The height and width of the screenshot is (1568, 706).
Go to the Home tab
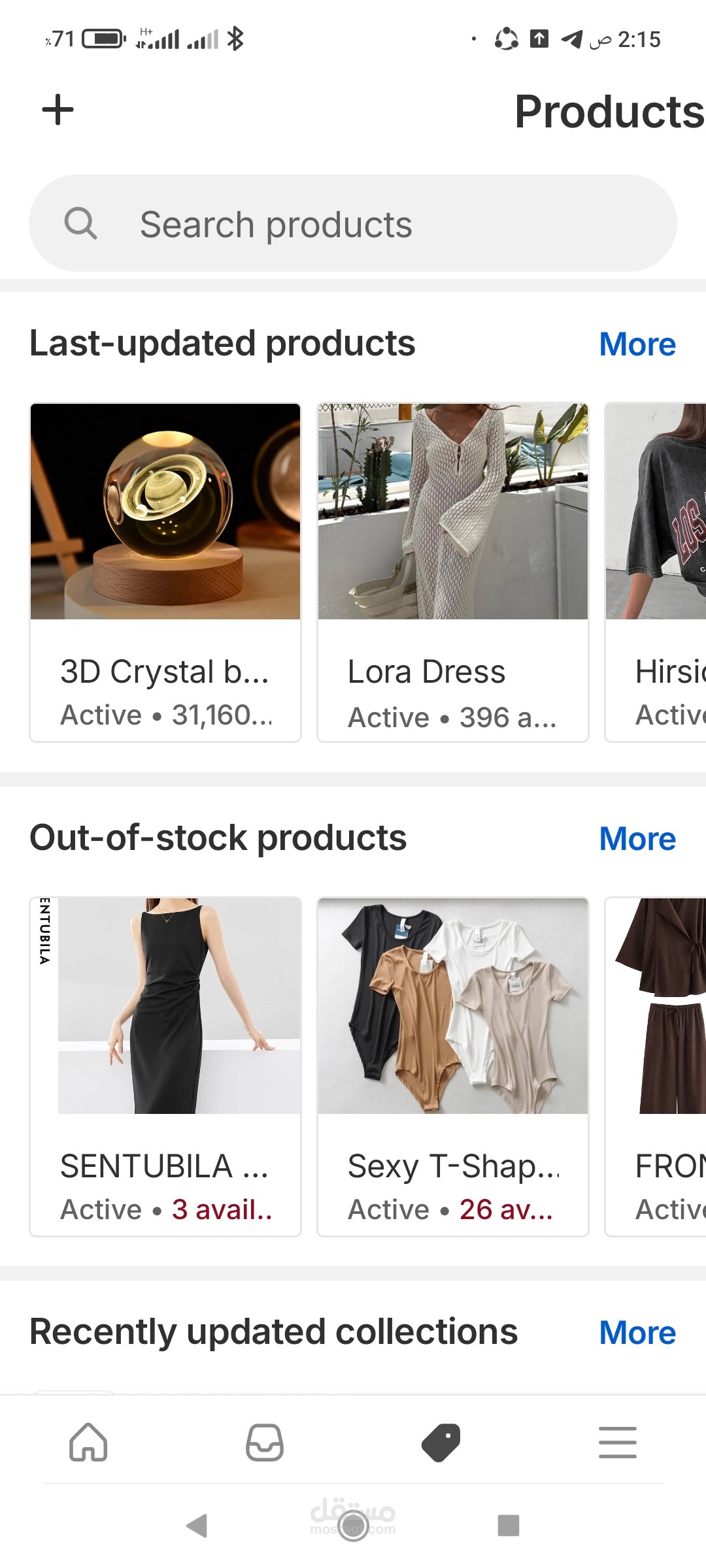88,1442
